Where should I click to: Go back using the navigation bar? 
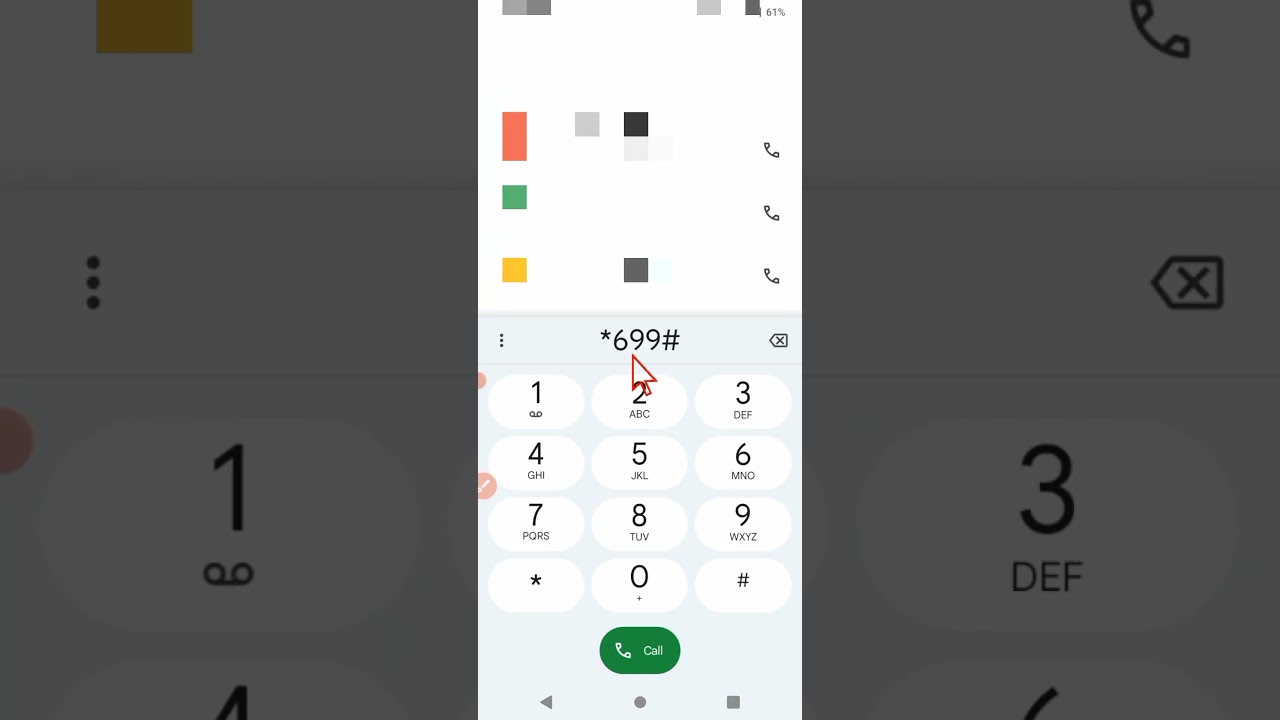pyautogui.click(x=546, y=702)
